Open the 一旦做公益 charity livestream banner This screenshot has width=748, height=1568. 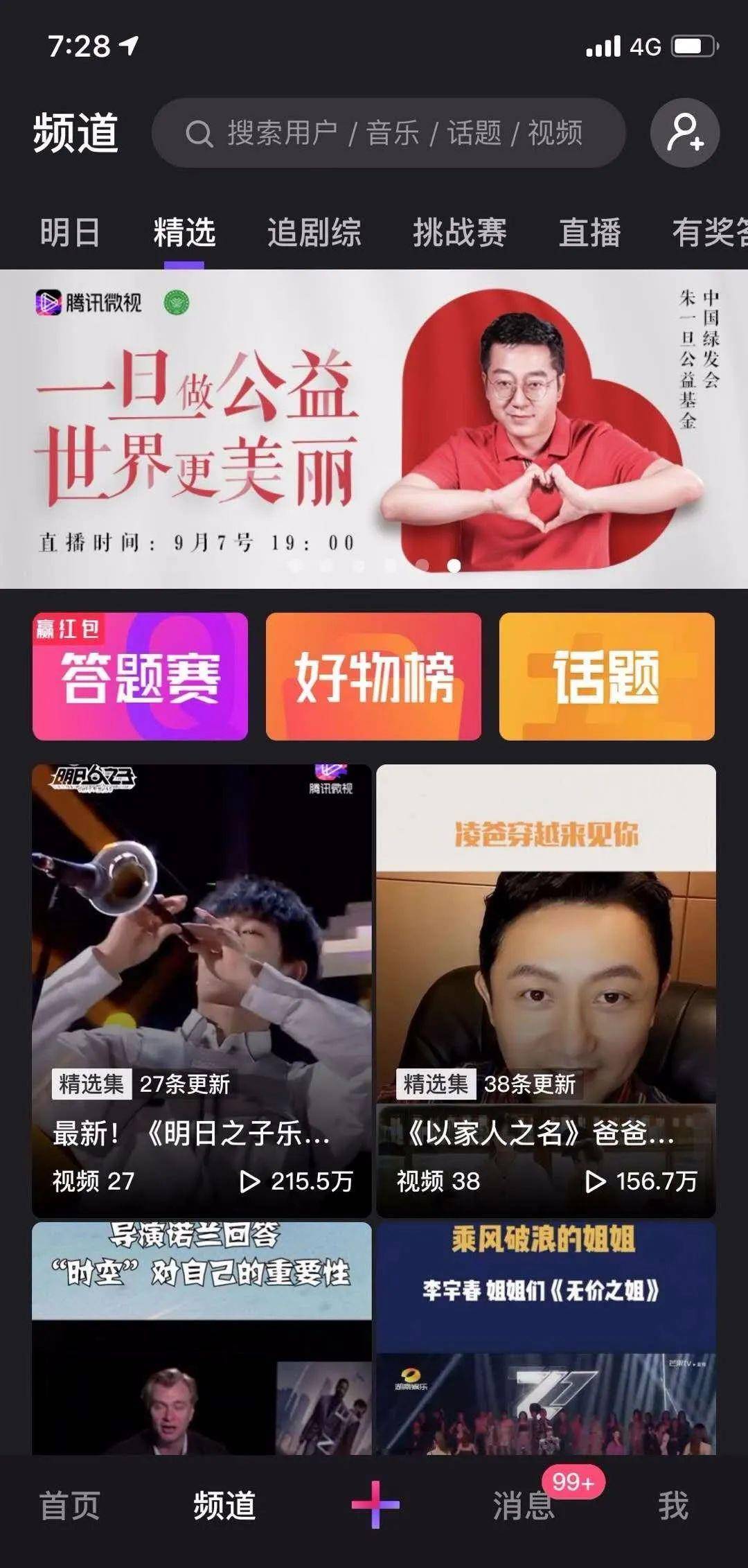(374, 429)
